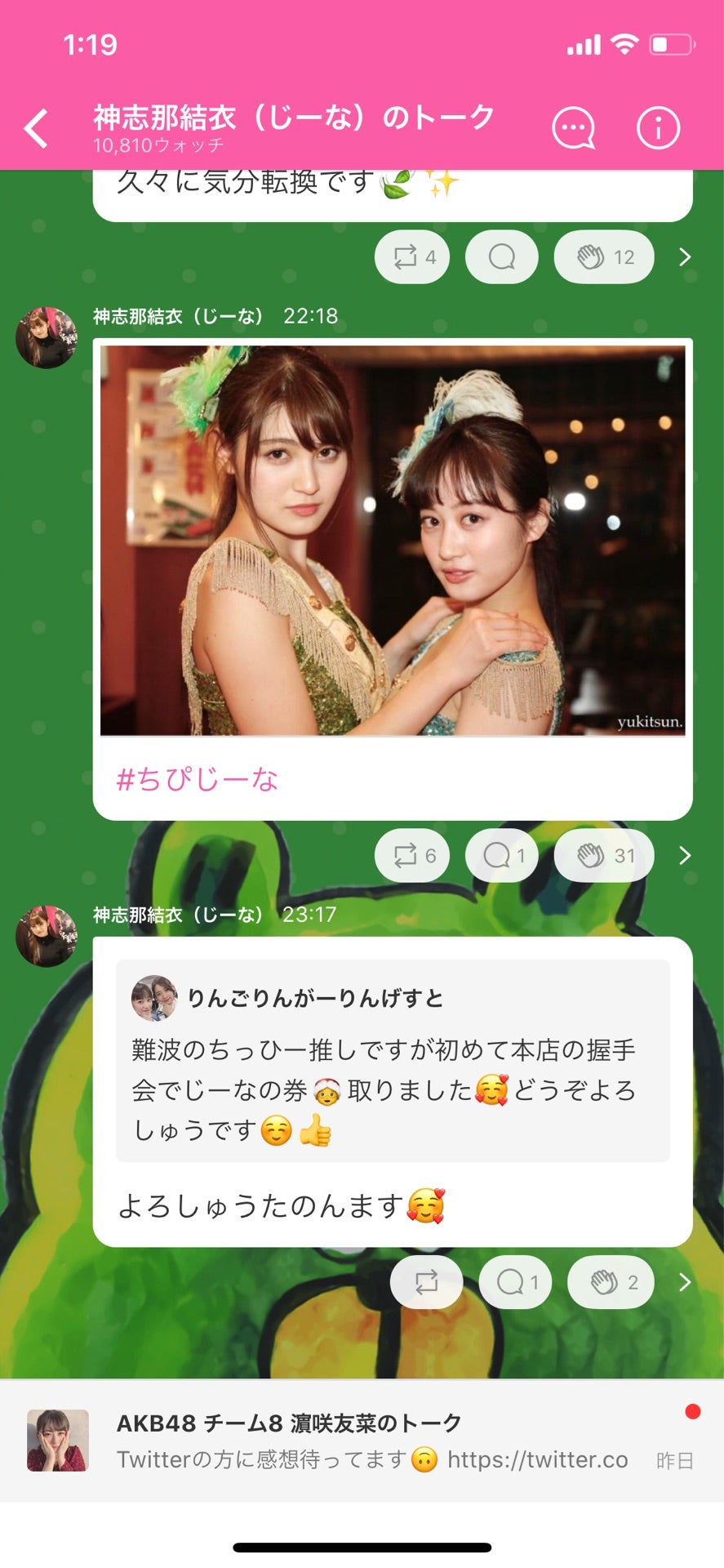View the comment on the よろしゅうたのんます post
The height and width of the screenshot is (1568, 724).
coord(515,1282)
